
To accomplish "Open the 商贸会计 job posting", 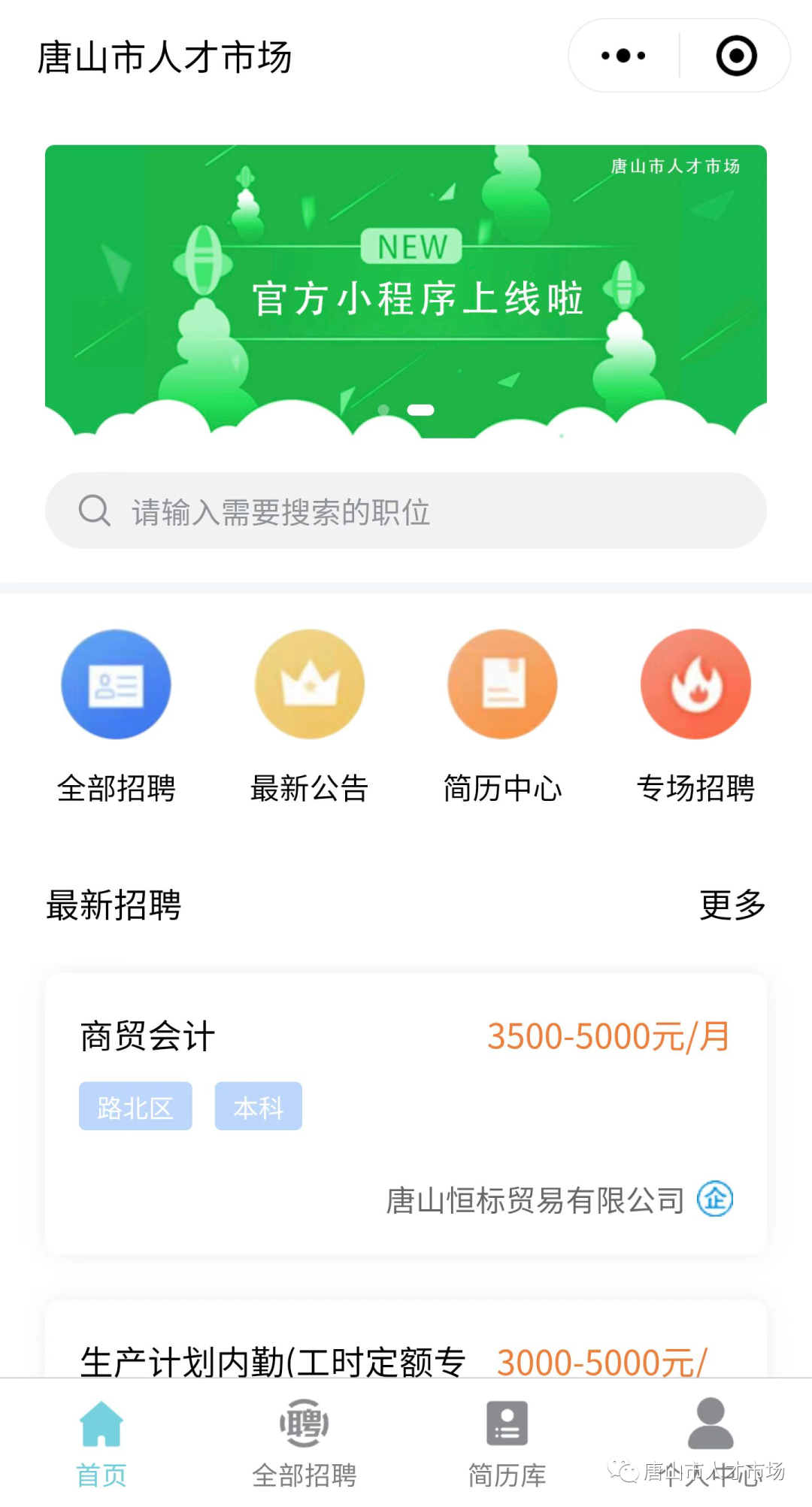I will 147,1035.
